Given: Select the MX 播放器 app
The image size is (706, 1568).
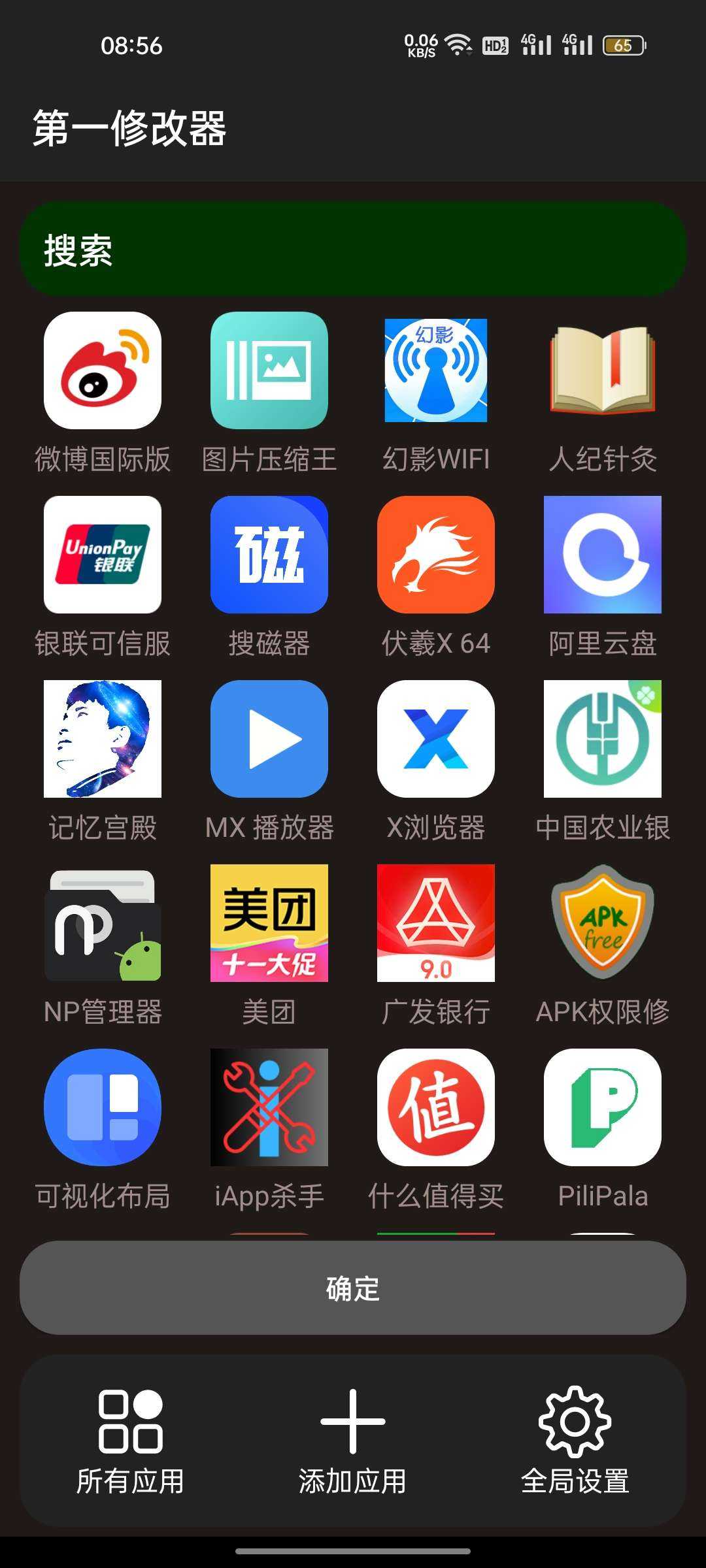Looking at the screenshot, I should (269, 739).
